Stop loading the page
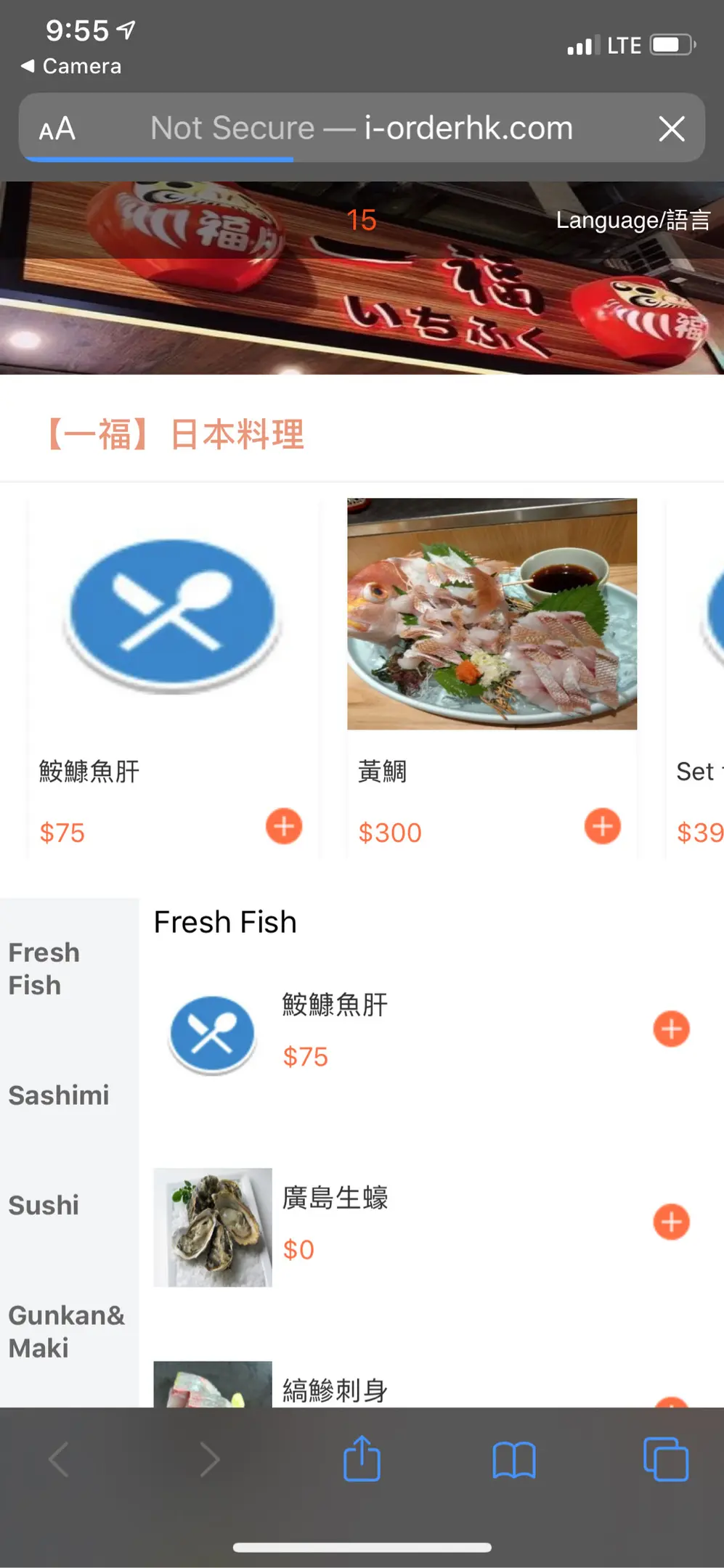This screenshot has width=724, height=1568. click(672, 128)
